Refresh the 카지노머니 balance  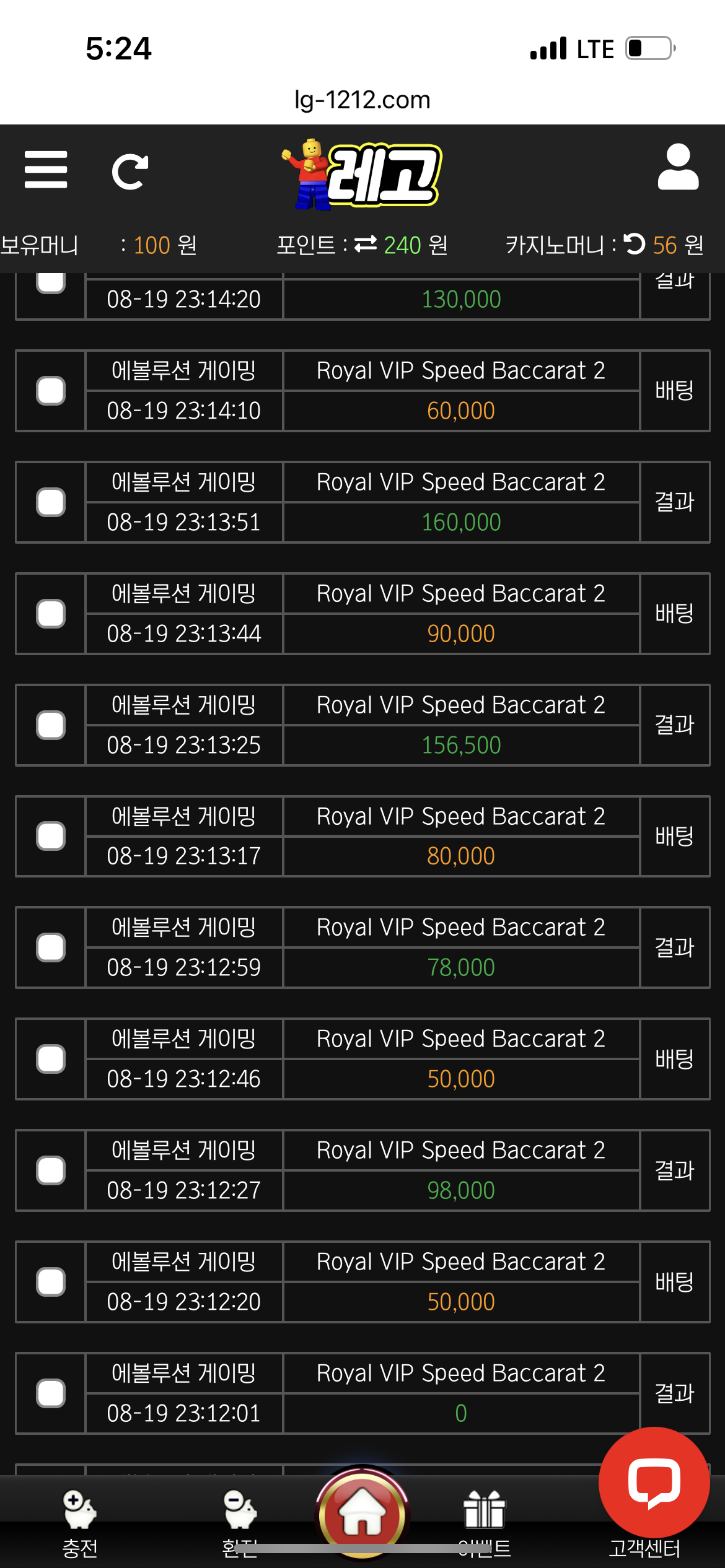pyautogui.click(x=635, y=244)
